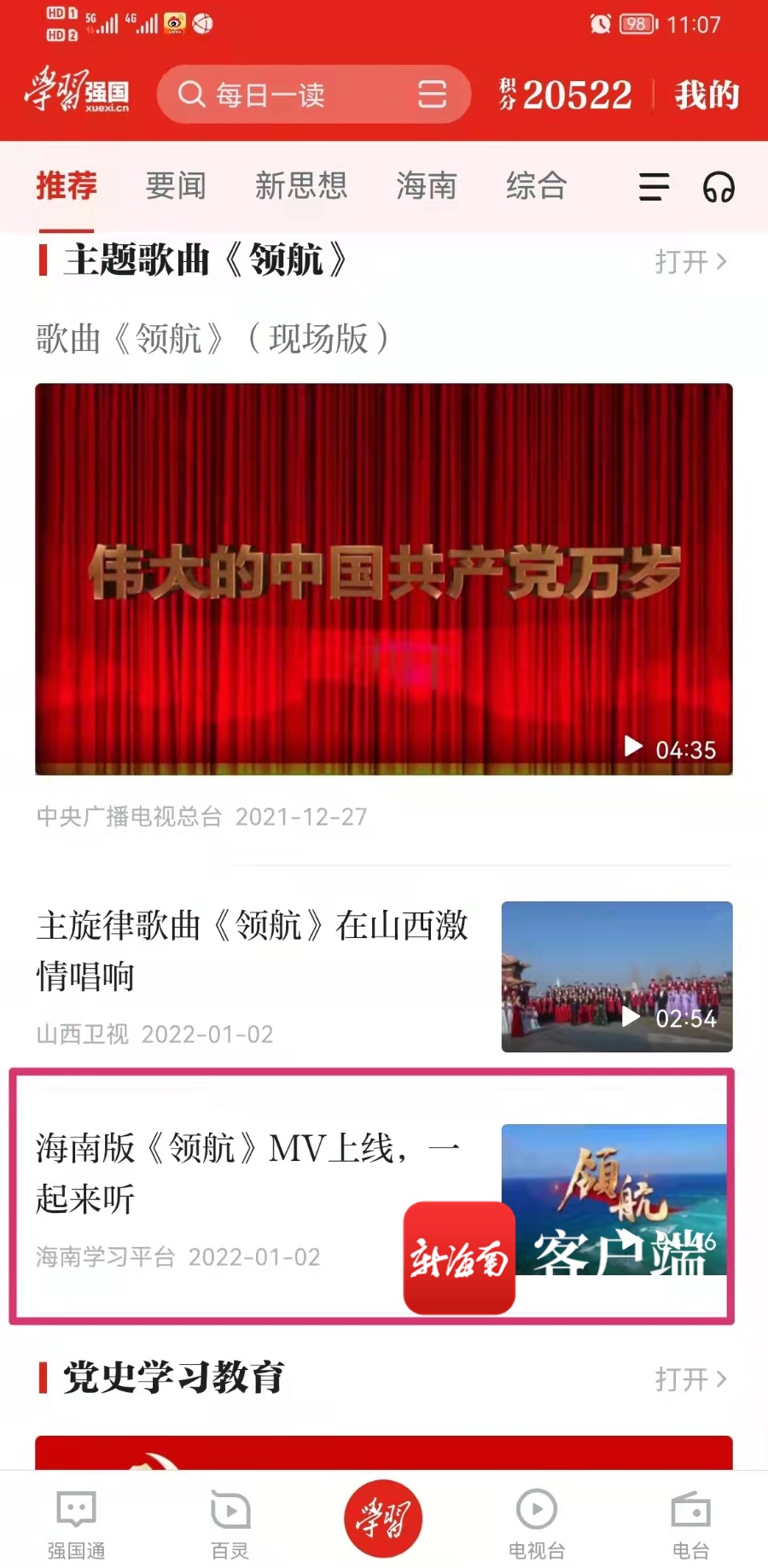Go to 电视台 in bottom navigation
Viewport: 768px width, 1568px height.
point(537,1524)
